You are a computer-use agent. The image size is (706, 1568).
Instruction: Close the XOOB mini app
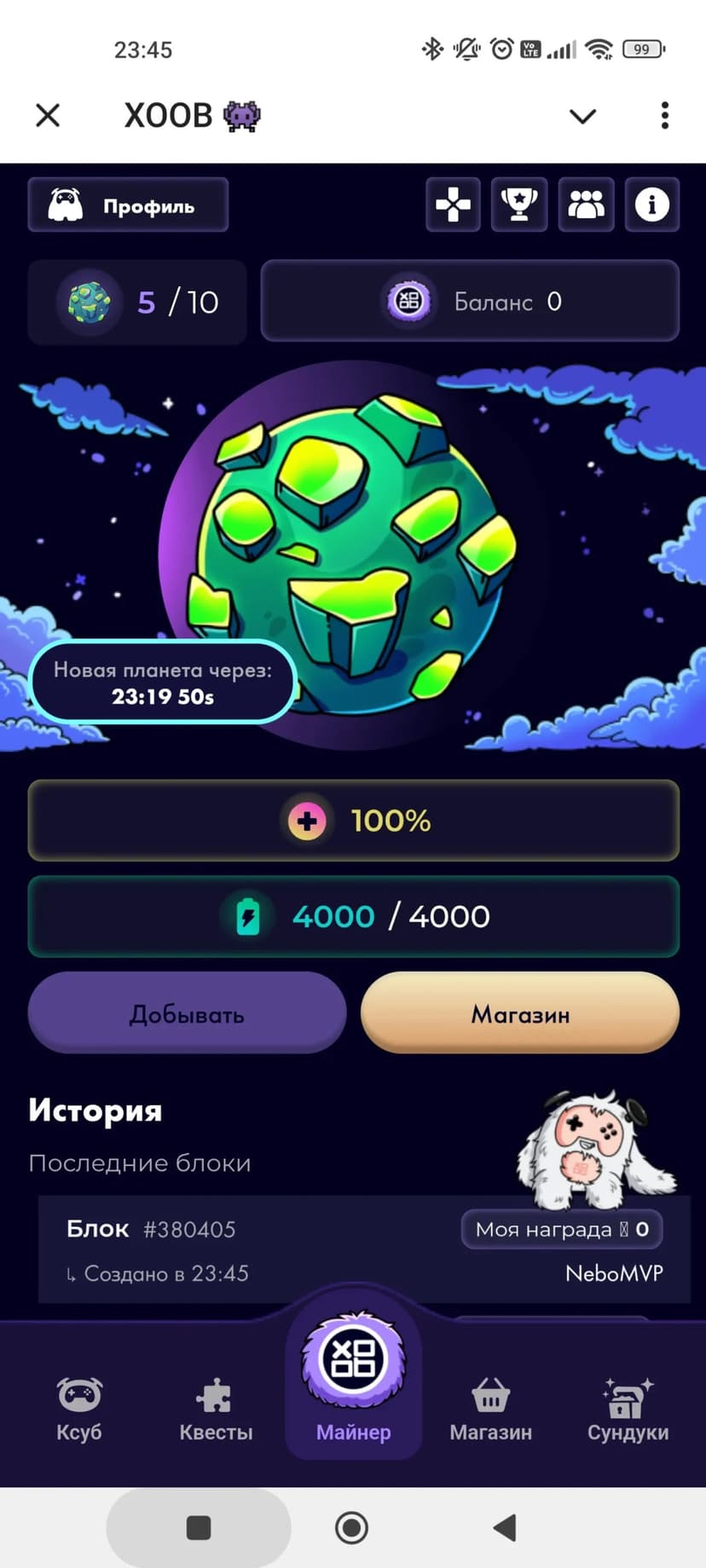(48, 115)
